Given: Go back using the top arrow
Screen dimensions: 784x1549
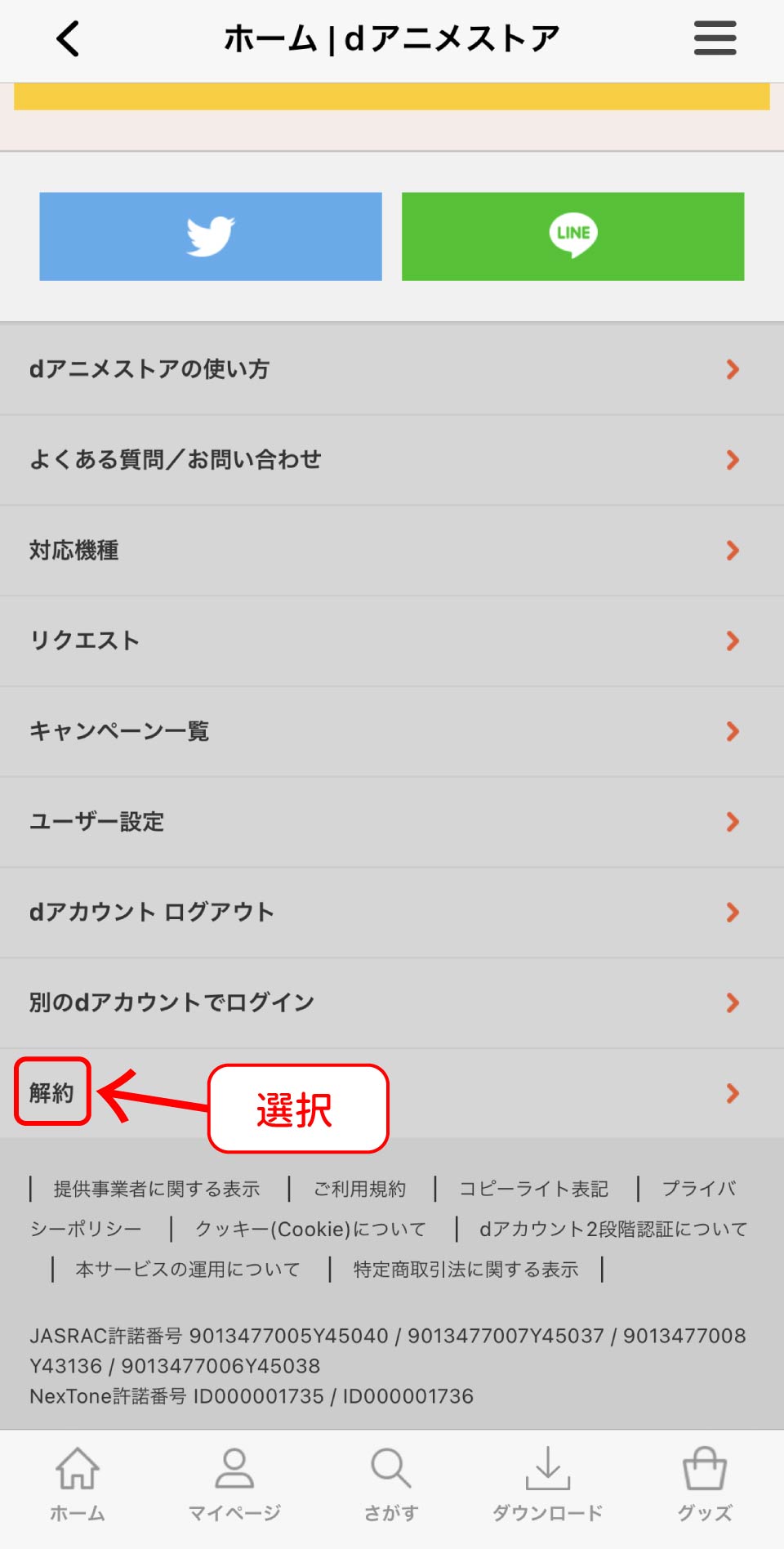Looking at the screenshot, I should point(69,39).
